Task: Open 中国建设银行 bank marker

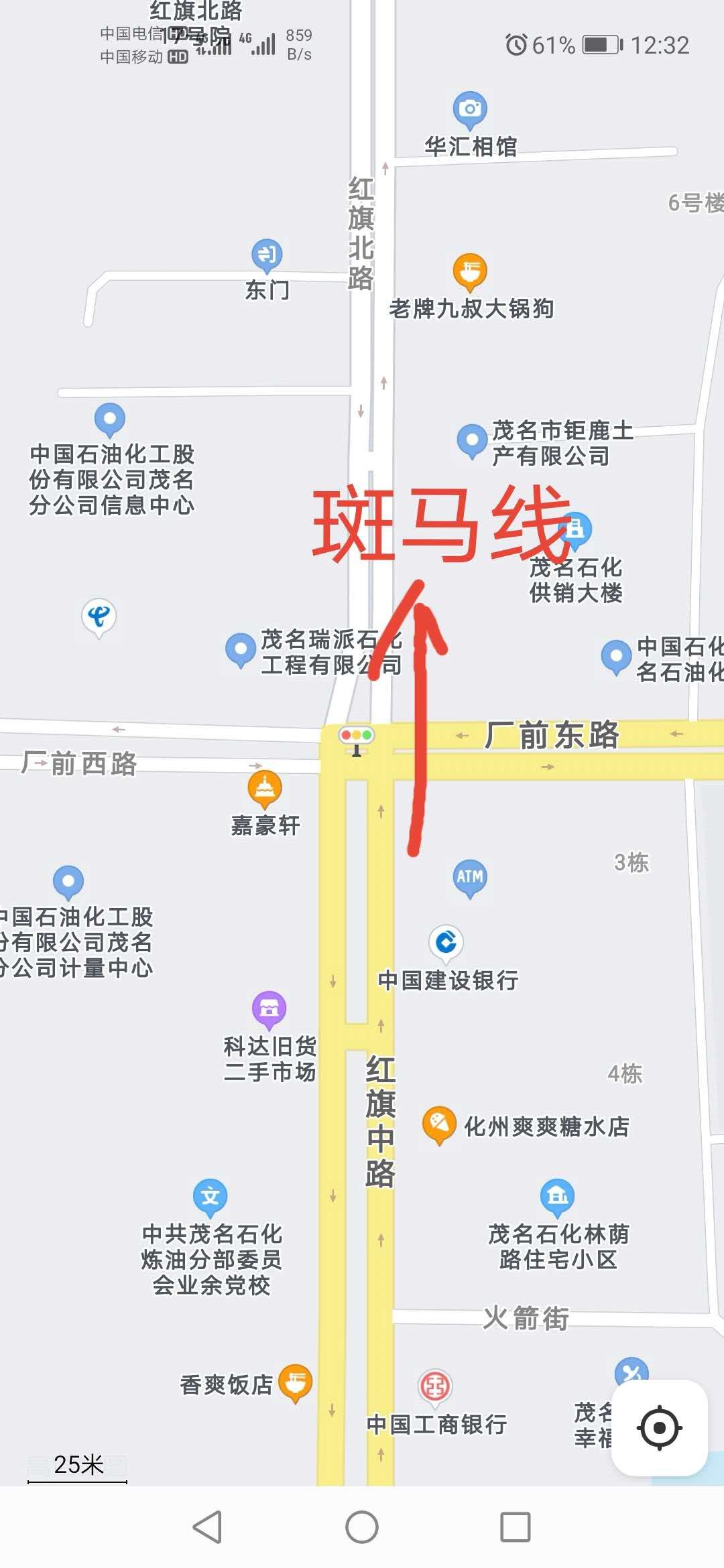Action: pos(446,942)
